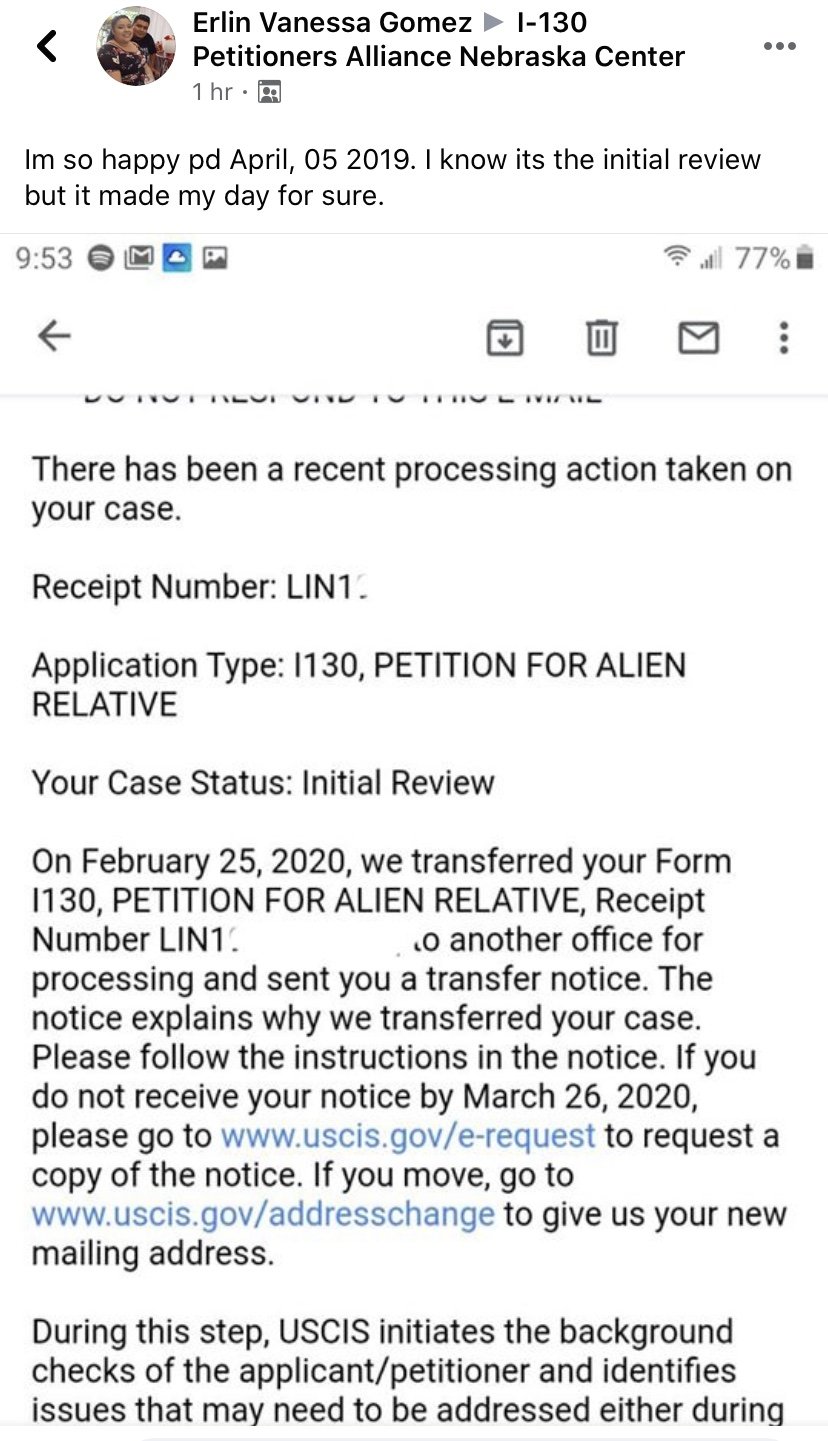Open the post's three-dot options menu
This screenshot has height=1441, width=828.
[x=779, y=46]
